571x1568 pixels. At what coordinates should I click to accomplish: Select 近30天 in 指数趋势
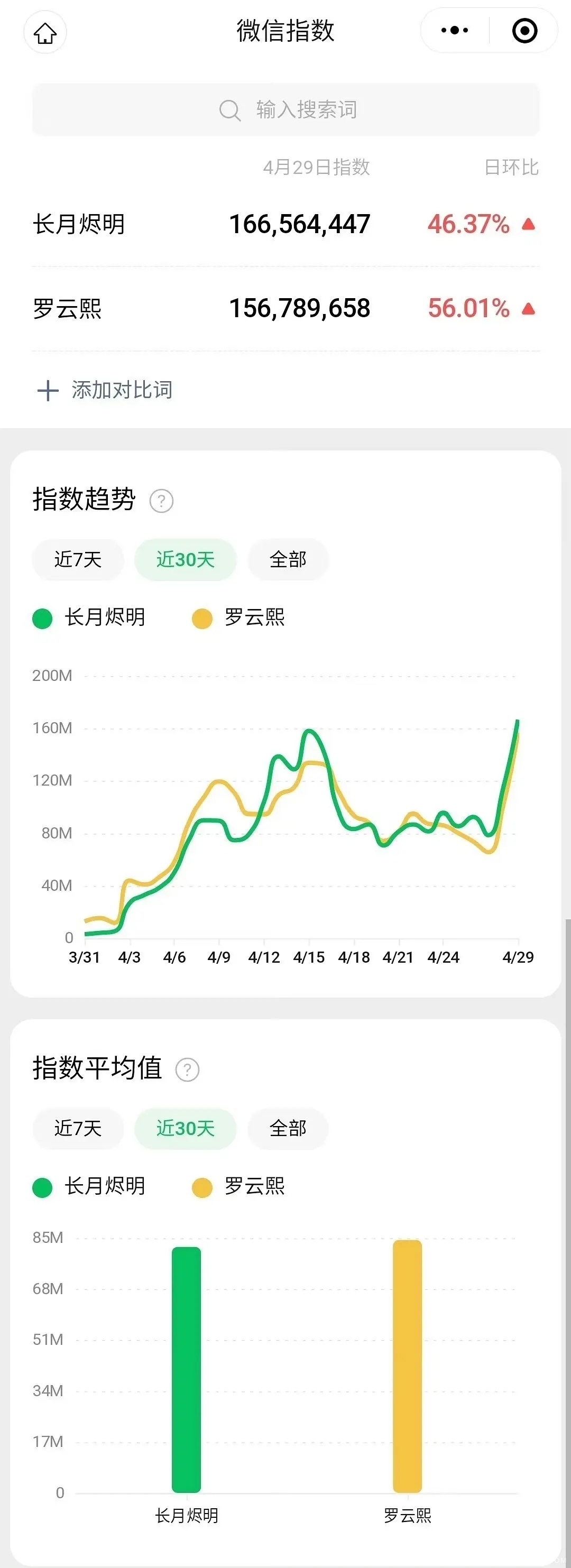click(185, 559)
